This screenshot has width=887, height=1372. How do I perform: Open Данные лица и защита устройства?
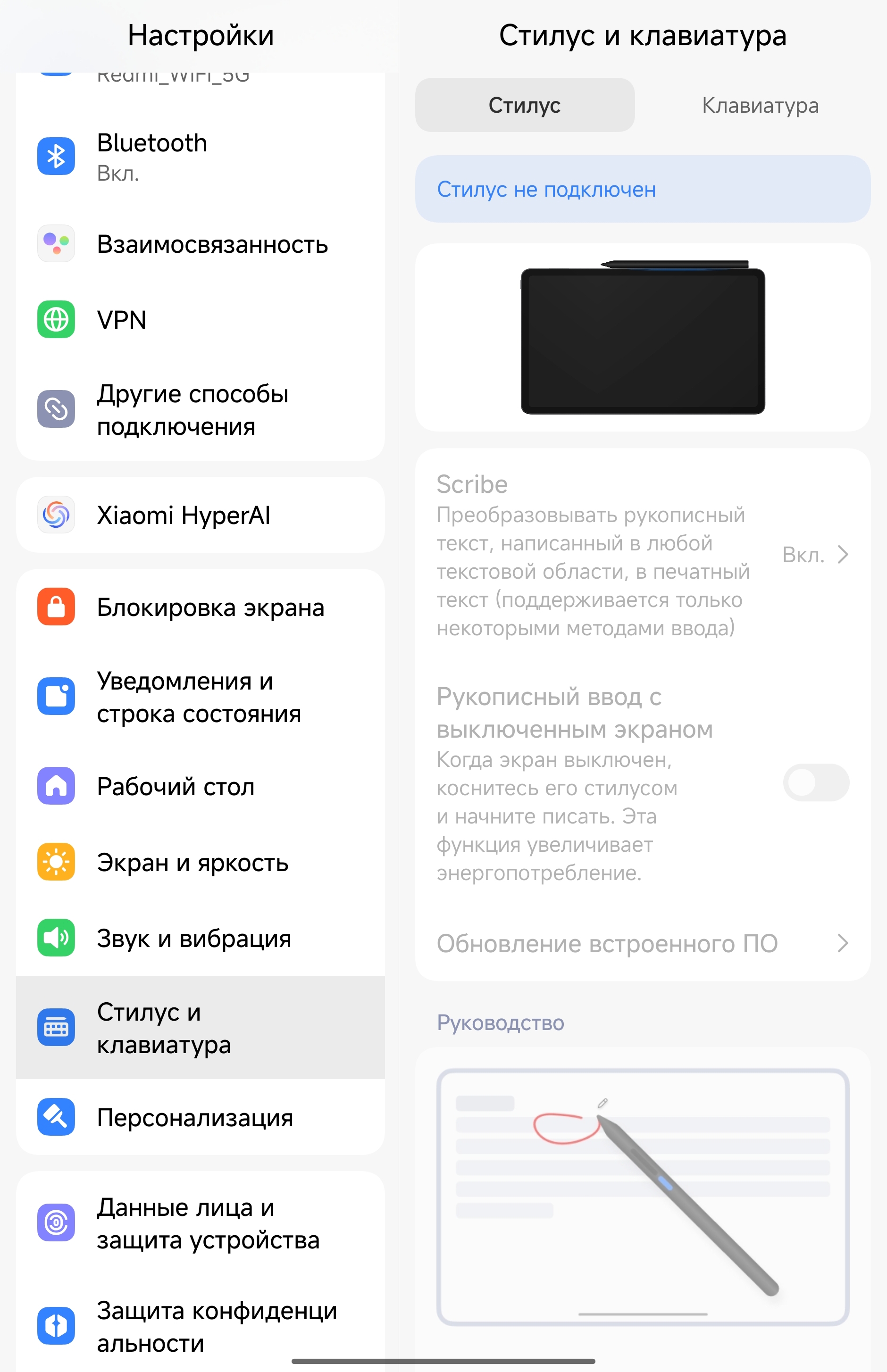200,1223
